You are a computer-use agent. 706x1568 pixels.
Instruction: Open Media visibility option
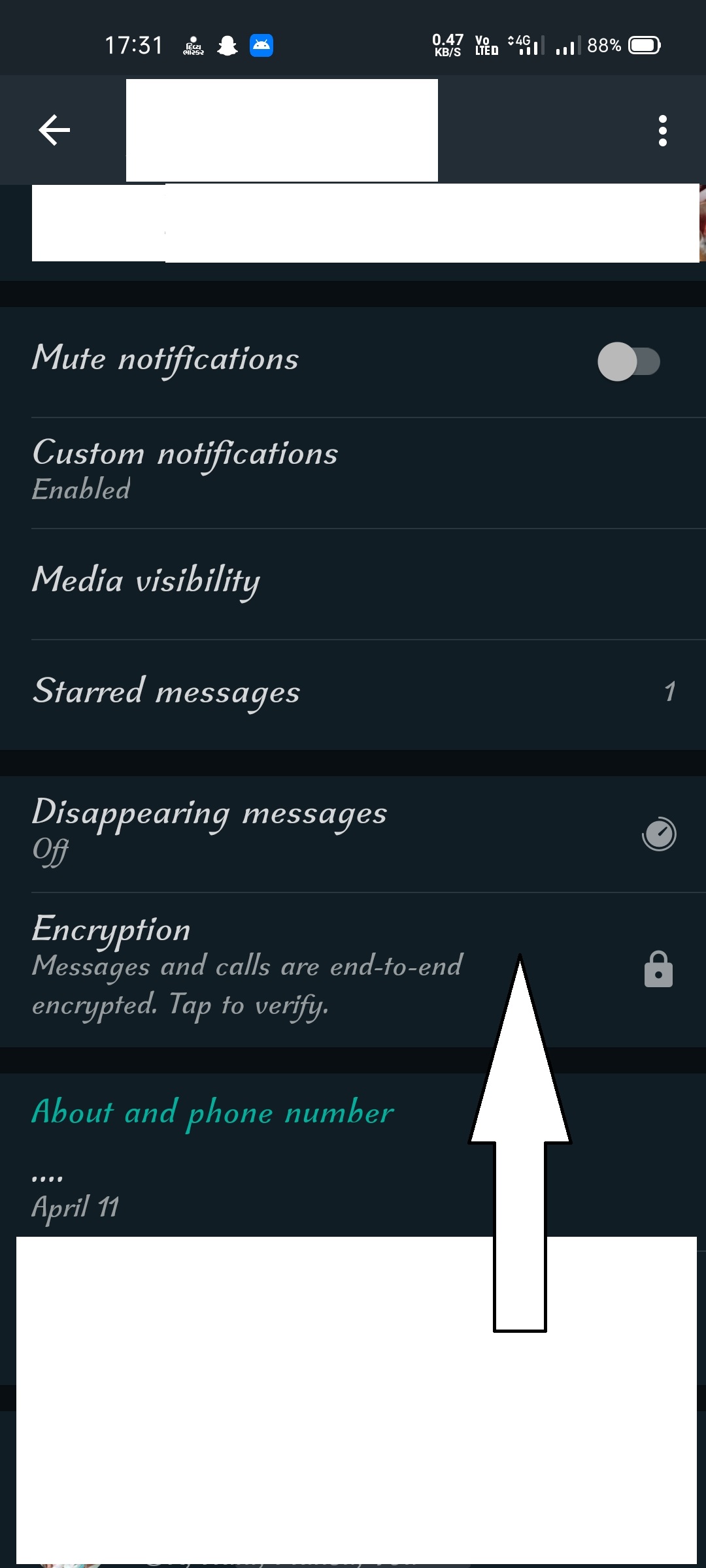(x=353, y=584)
